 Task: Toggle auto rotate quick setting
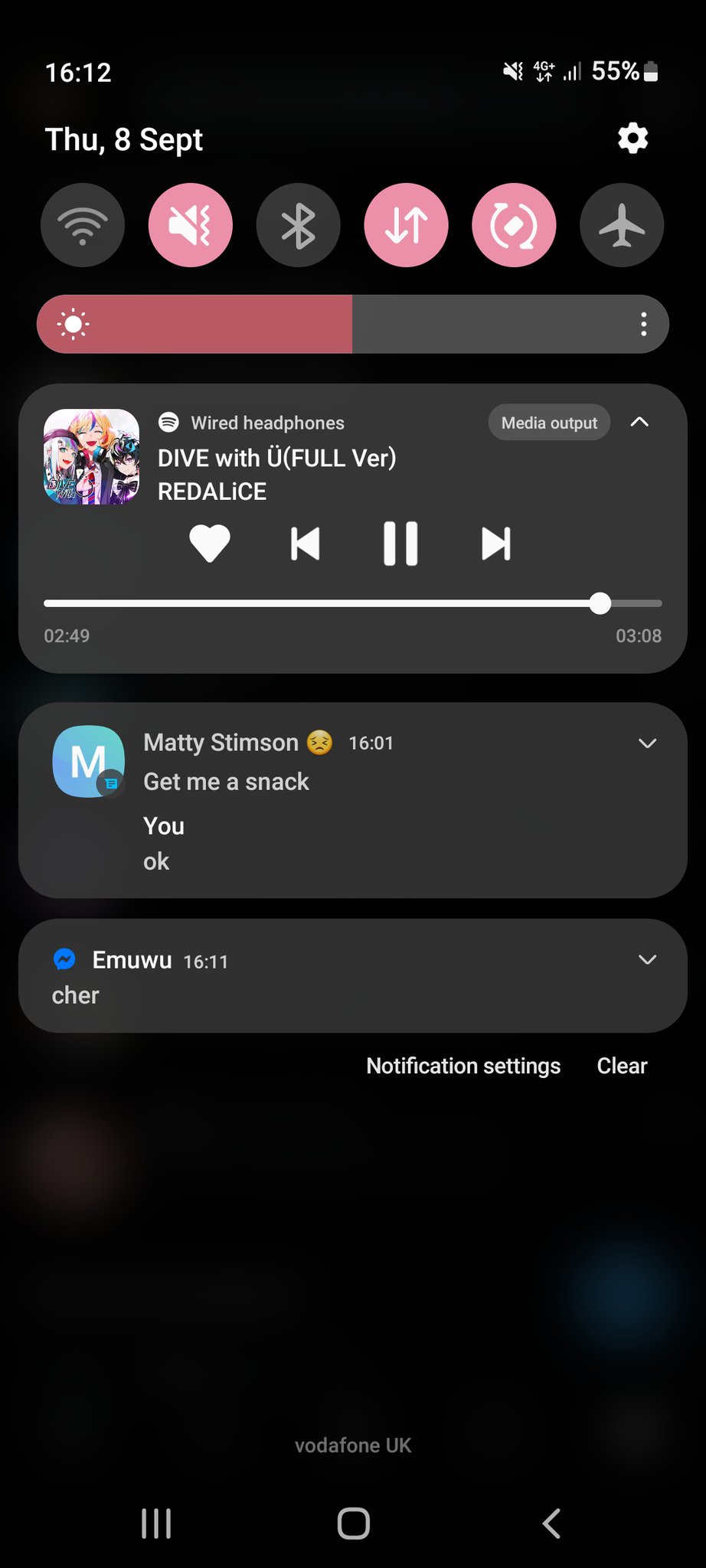coord(514,225)
